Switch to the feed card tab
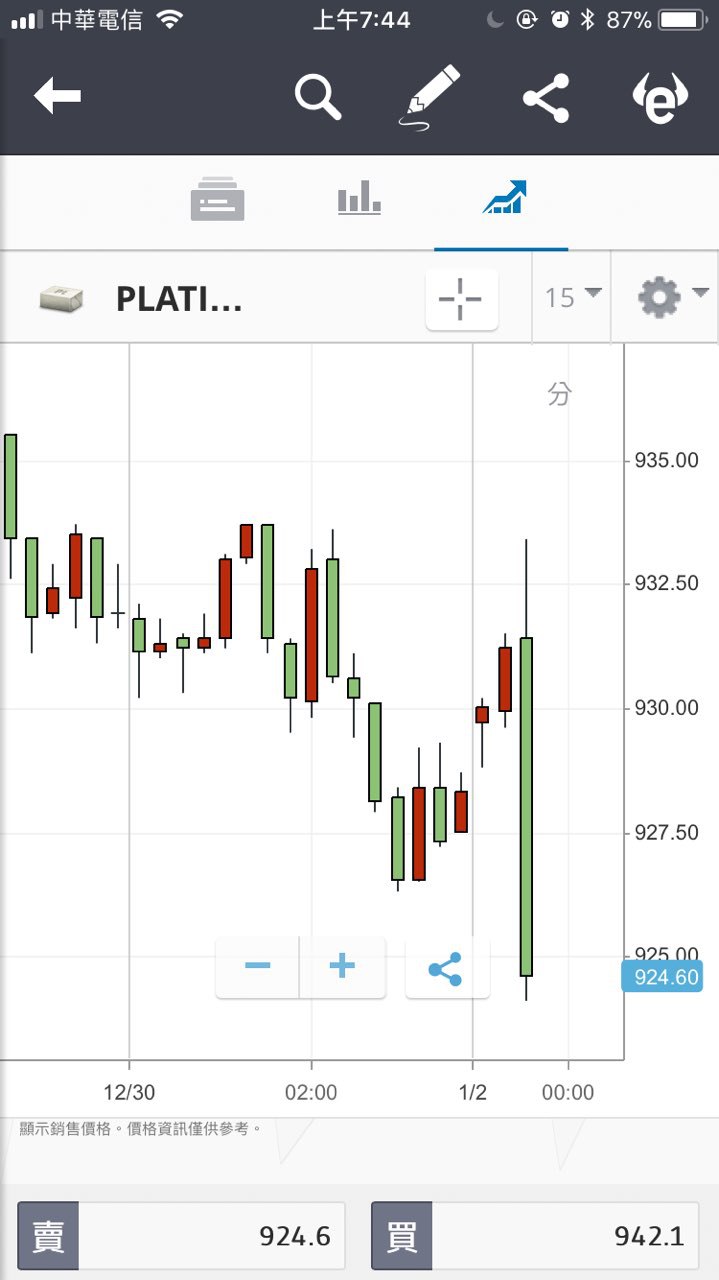The height and width of the screenshot is (1280, 719). click(217, 198)
